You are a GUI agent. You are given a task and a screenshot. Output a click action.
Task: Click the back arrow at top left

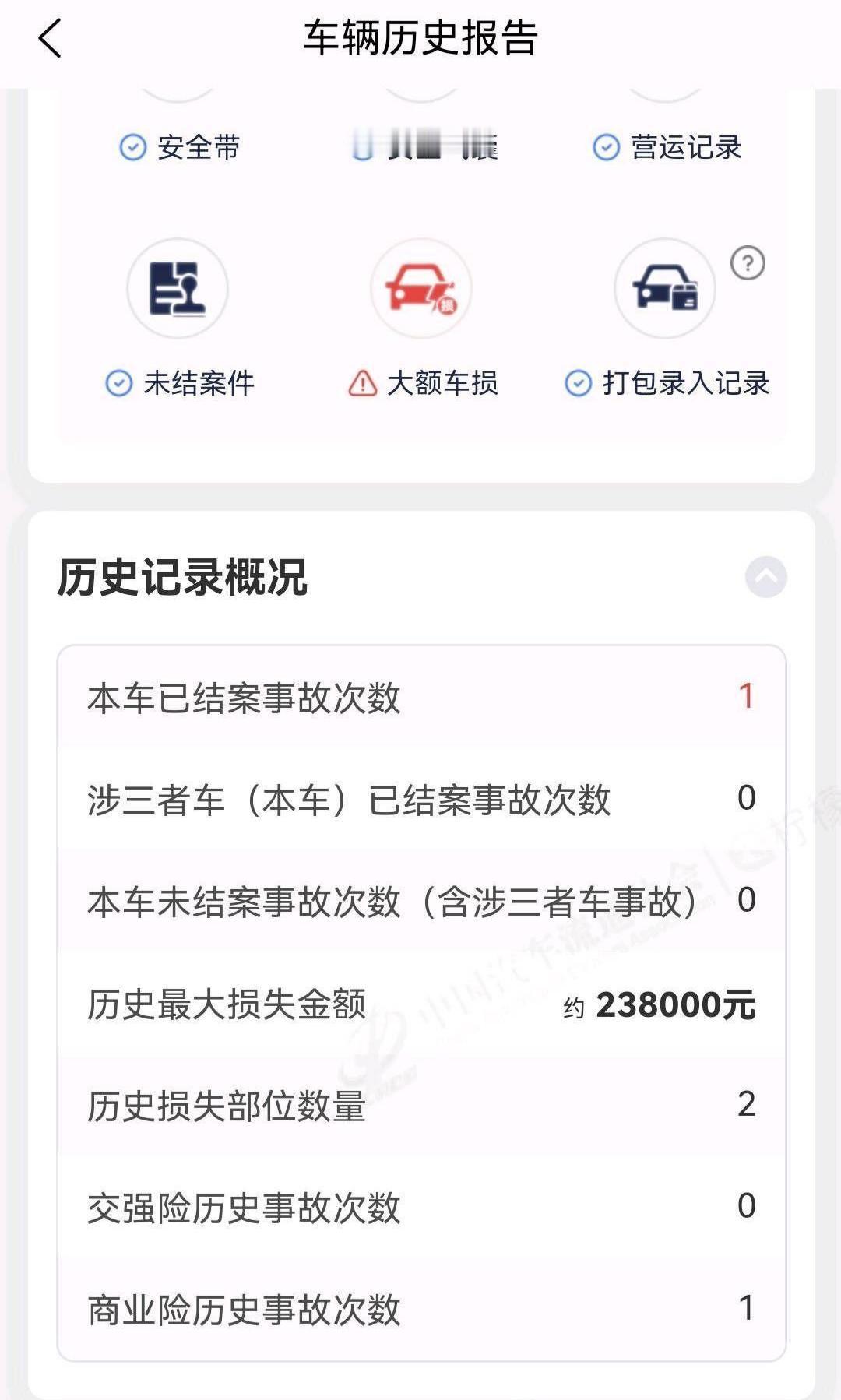click(x=49, y=37)
